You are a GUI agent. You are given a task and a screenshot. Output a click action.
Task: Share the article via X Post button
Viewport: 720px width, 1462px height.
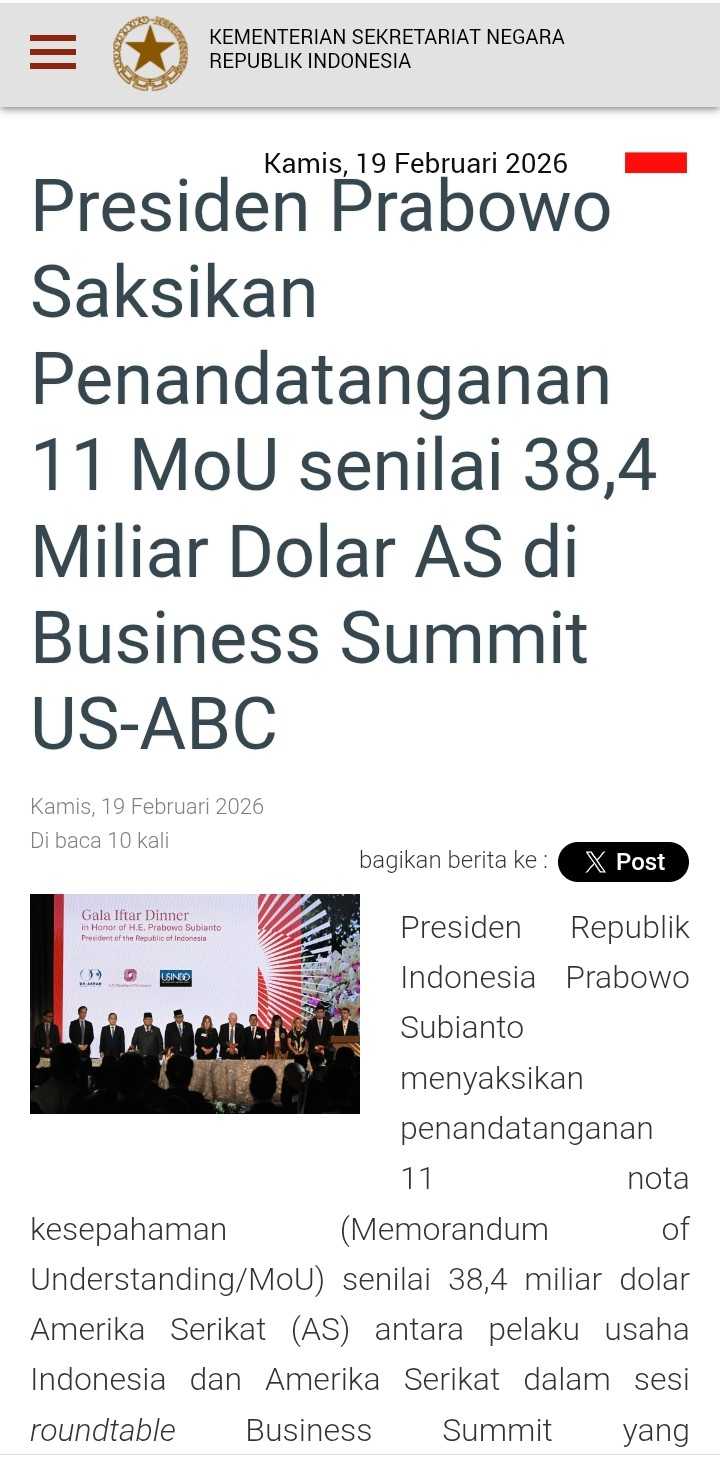click(x=623, y=862)
